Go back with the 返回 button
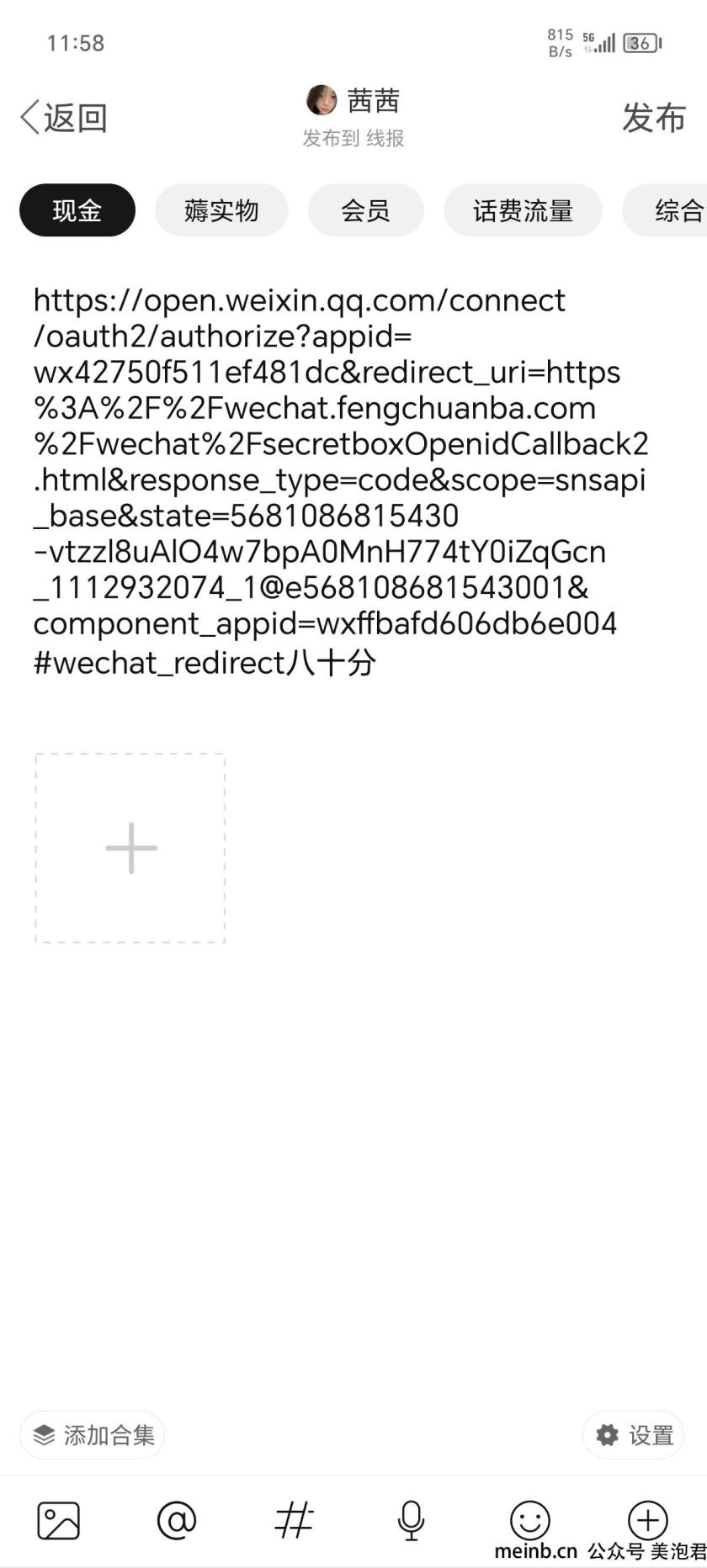The height and width of the screenshot is (1568, 707). click(x=64, y=118)
